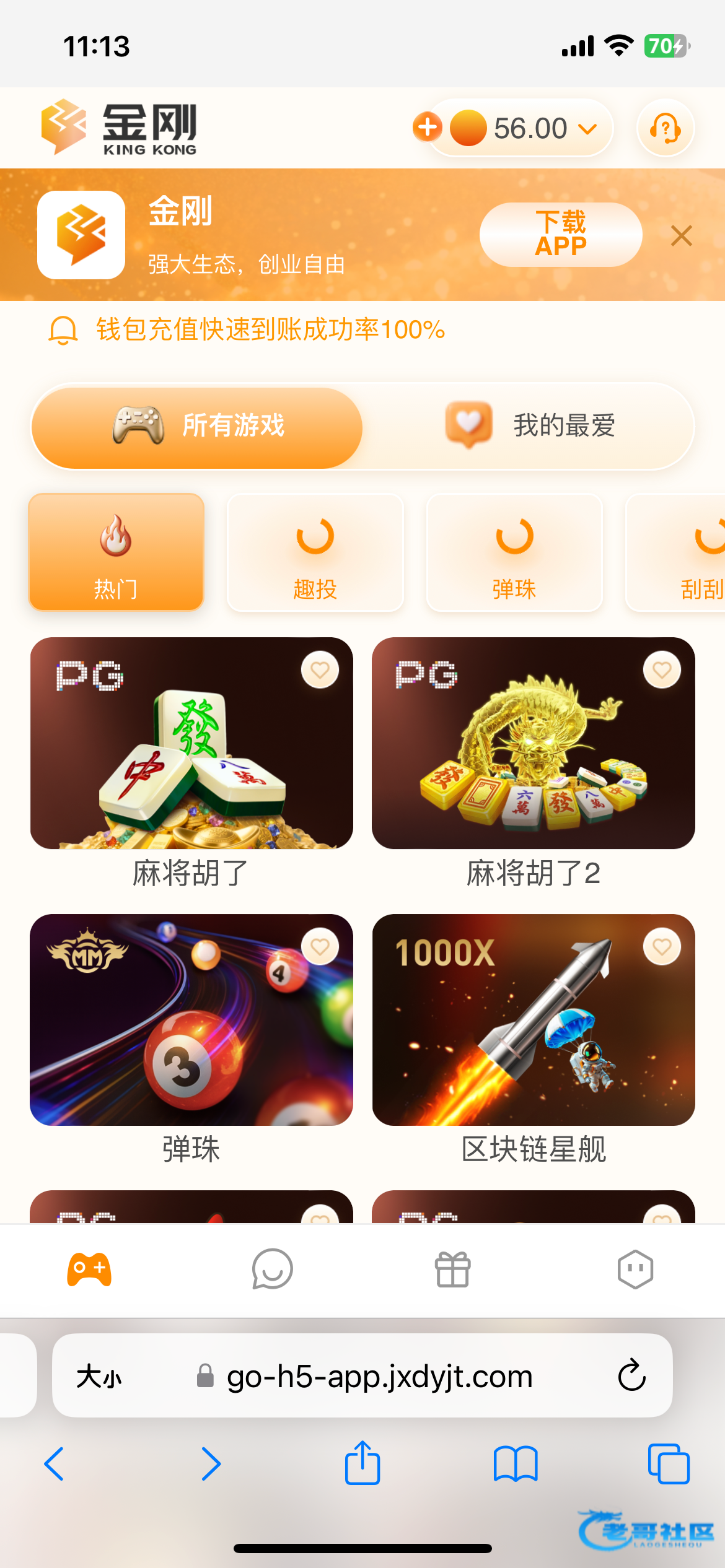Select the 弹珠 game category chip
725x1568 pixels.
[x=514, y=552]
